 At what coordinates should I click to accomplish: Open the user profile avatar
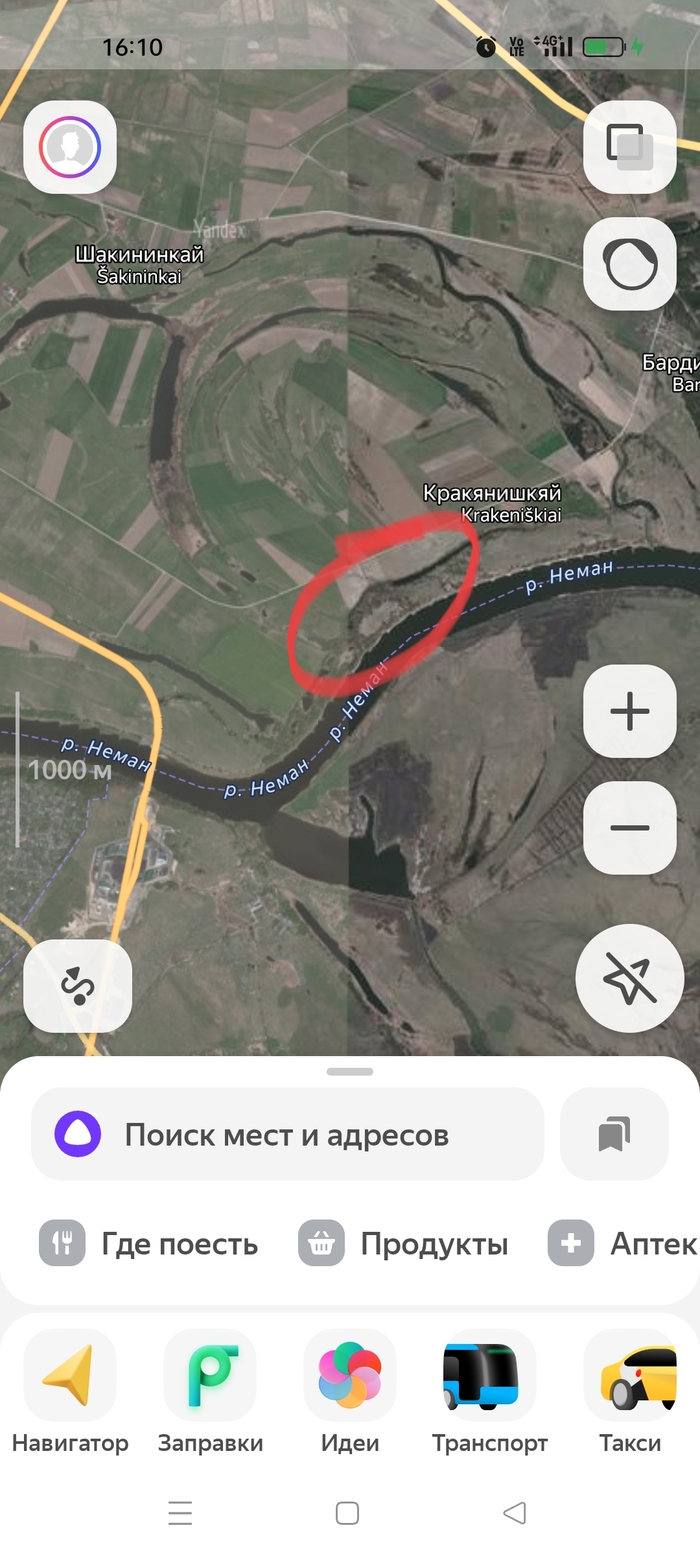point(70,147)
